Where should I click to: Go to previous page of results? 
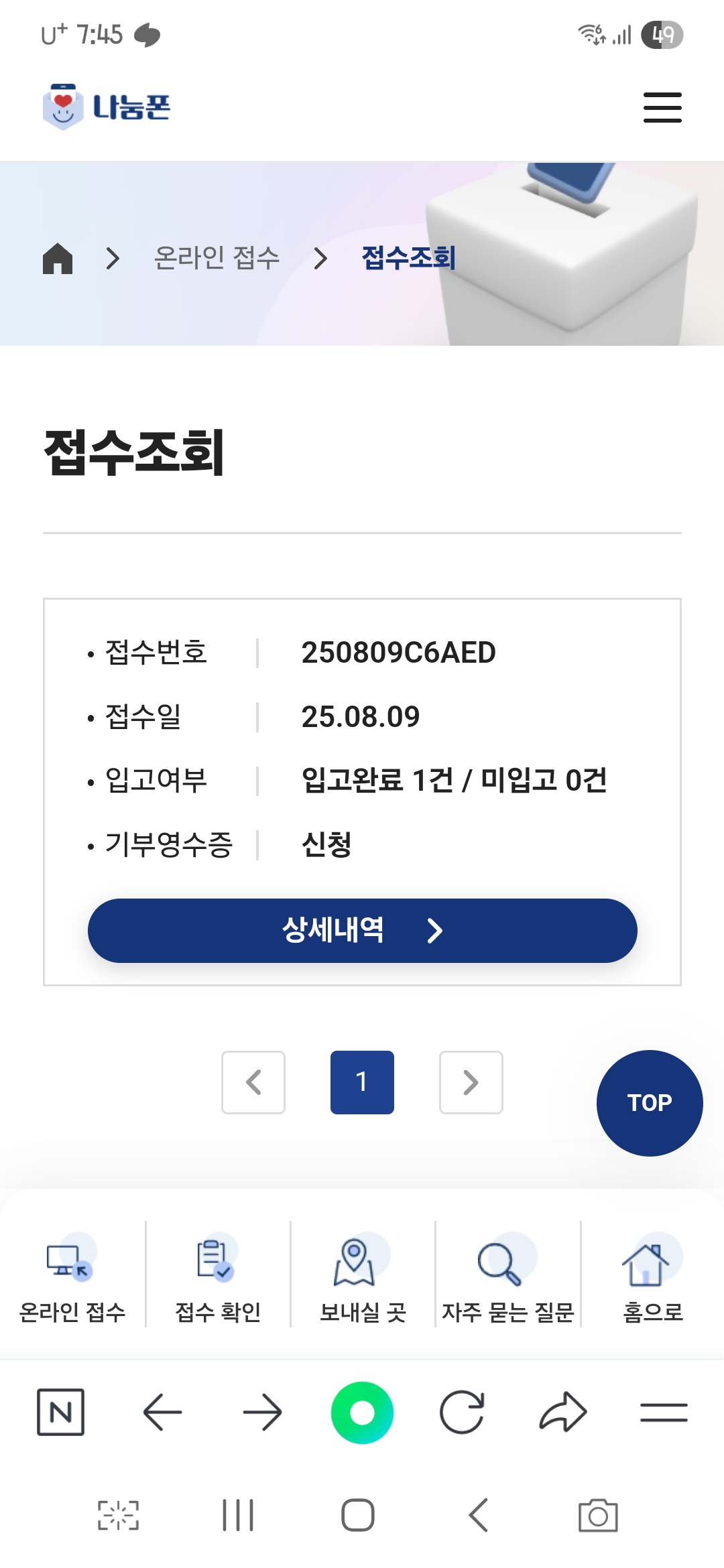253,1082
